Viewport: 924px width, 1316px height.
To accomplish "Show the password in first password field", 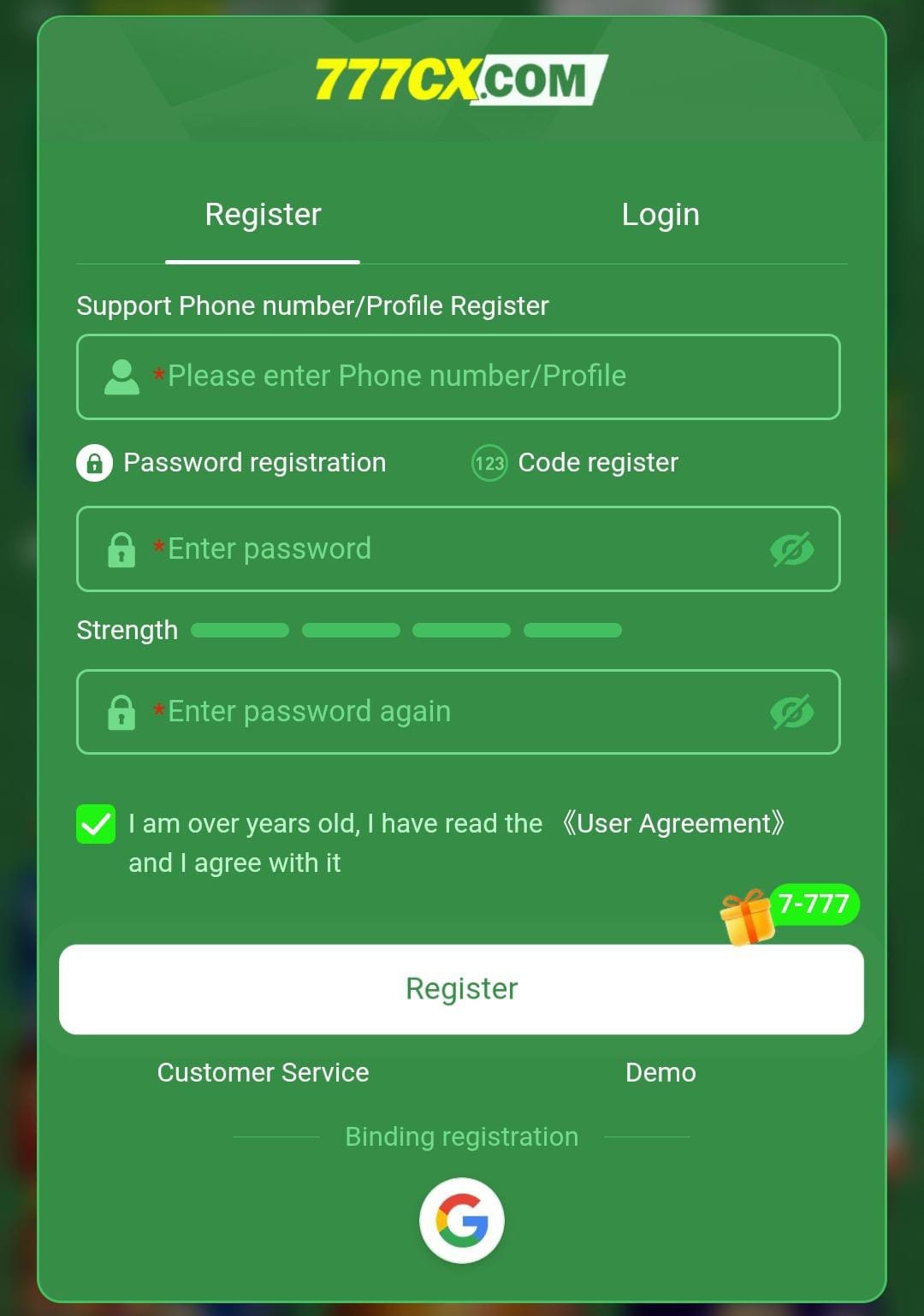I will (x=791, y=549).
